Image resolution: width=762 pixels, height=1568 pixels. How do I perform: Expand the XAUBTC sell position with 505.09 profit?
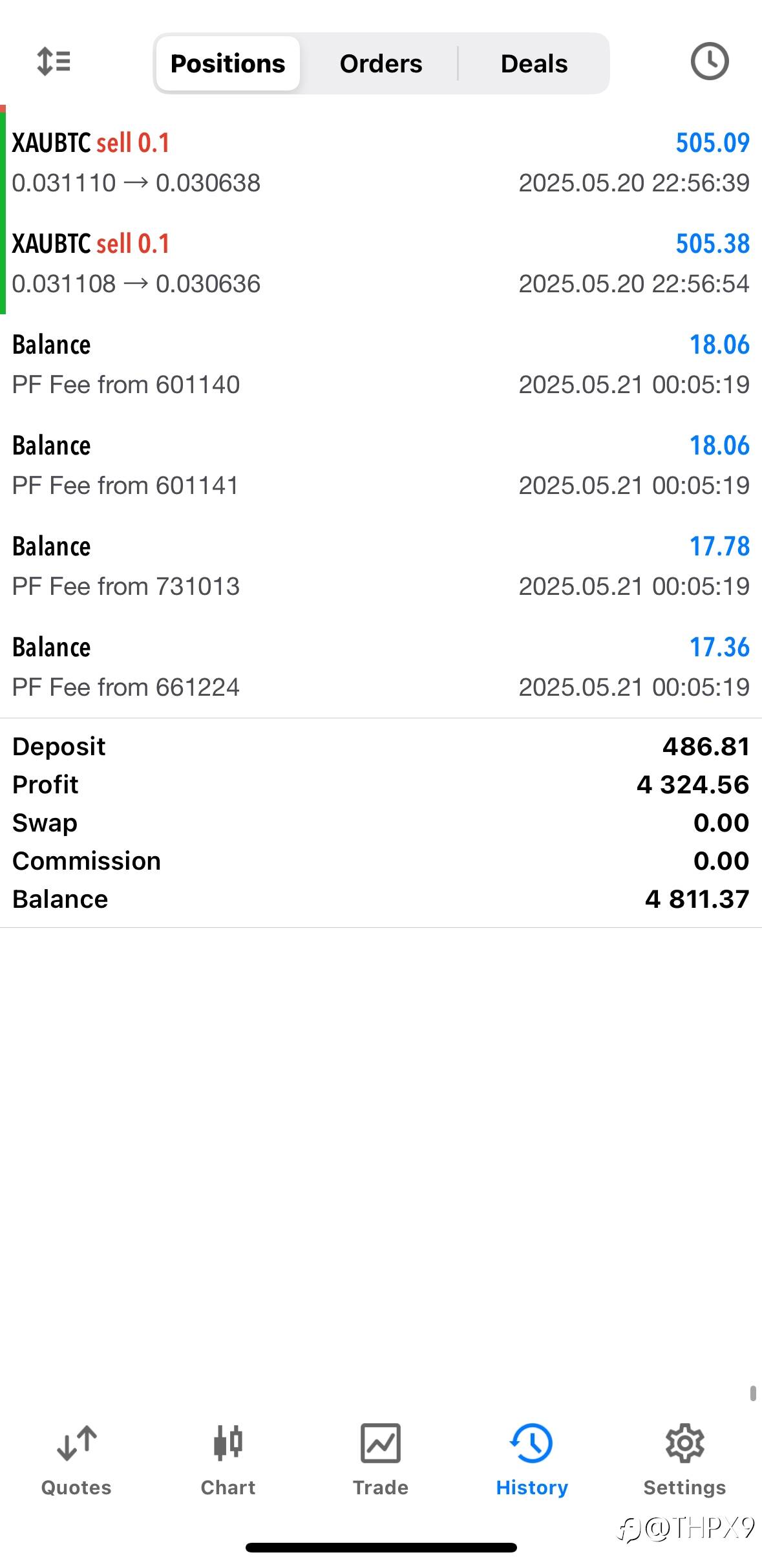click(381, 162)
